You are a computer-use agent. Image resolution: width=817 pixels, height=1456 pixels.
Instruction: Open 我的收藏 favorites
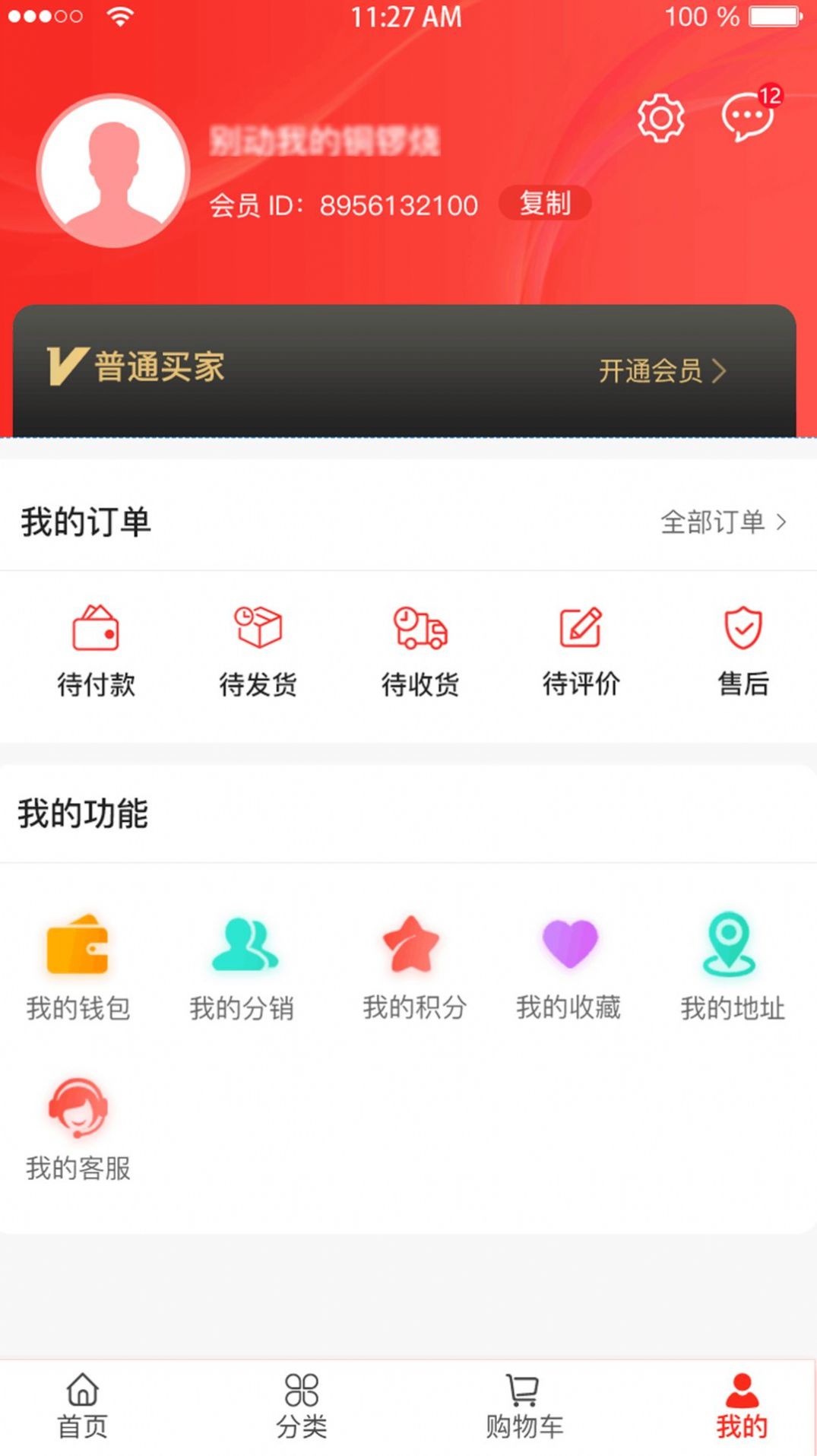(x=568, y=966)
